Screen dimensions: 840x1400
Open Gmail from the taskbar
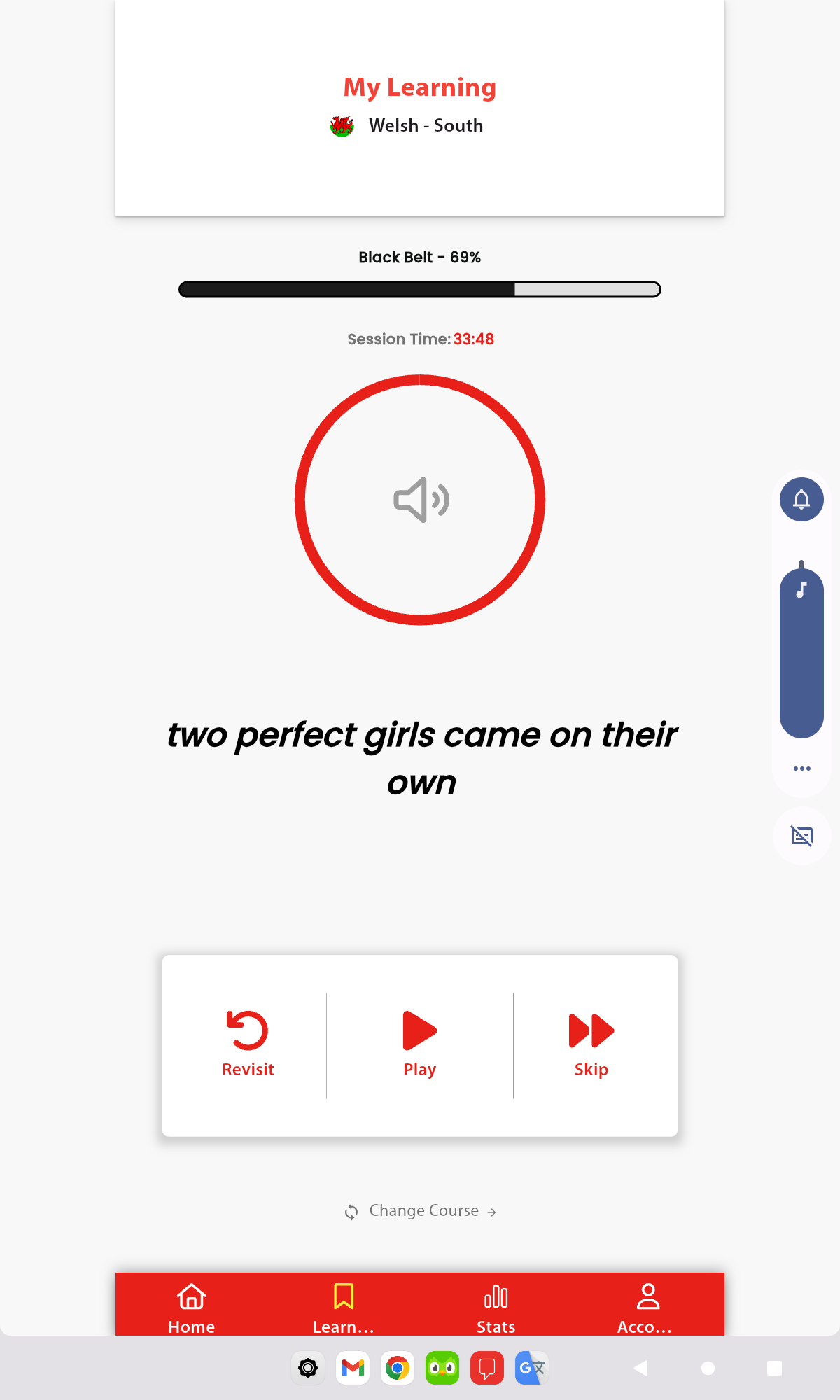[x=353, y=1368]
